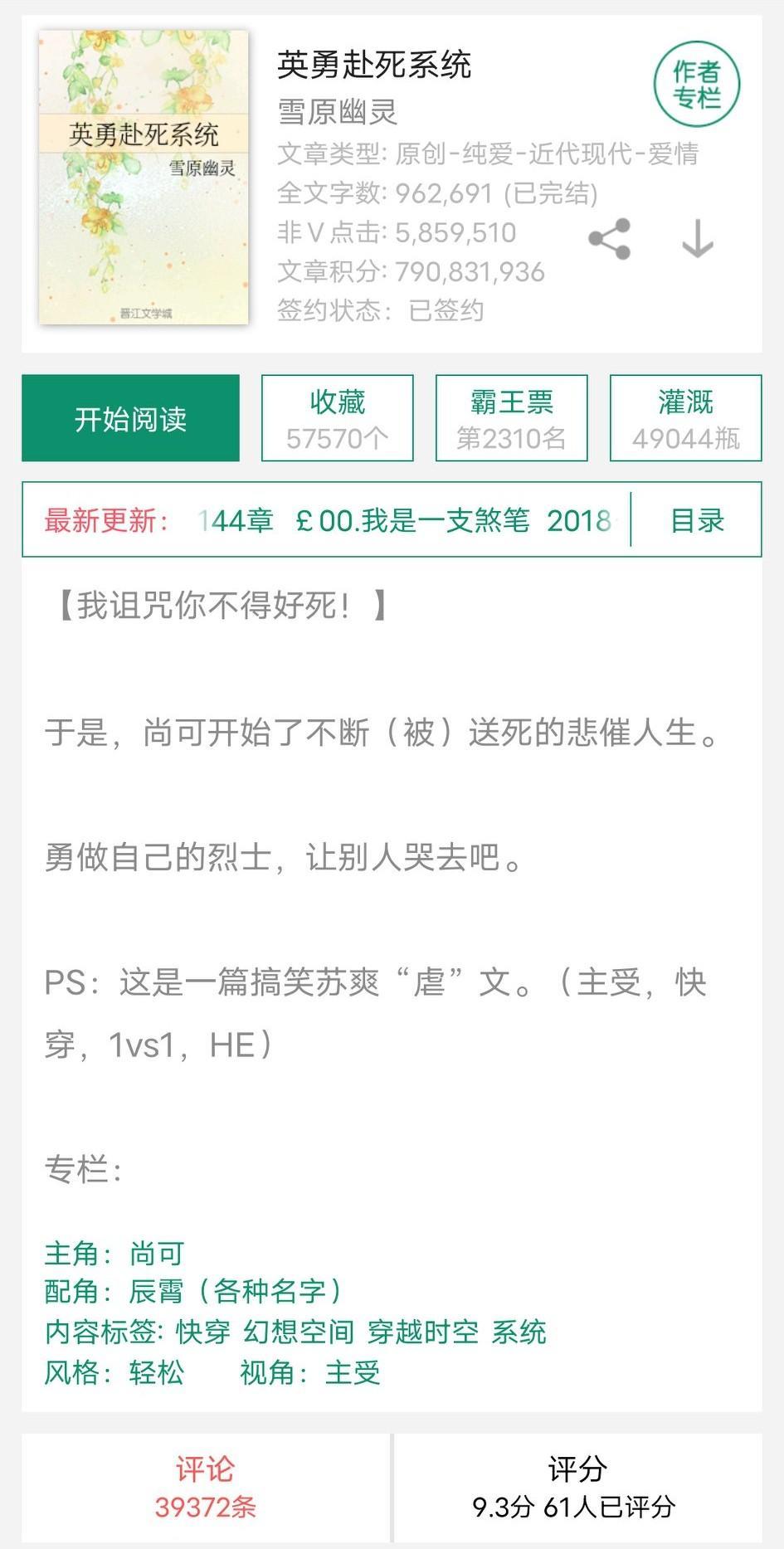This screenshot has width=784, height=1549.
Task: Open the 幻想空间 content tag
Action: [299, 1332]
